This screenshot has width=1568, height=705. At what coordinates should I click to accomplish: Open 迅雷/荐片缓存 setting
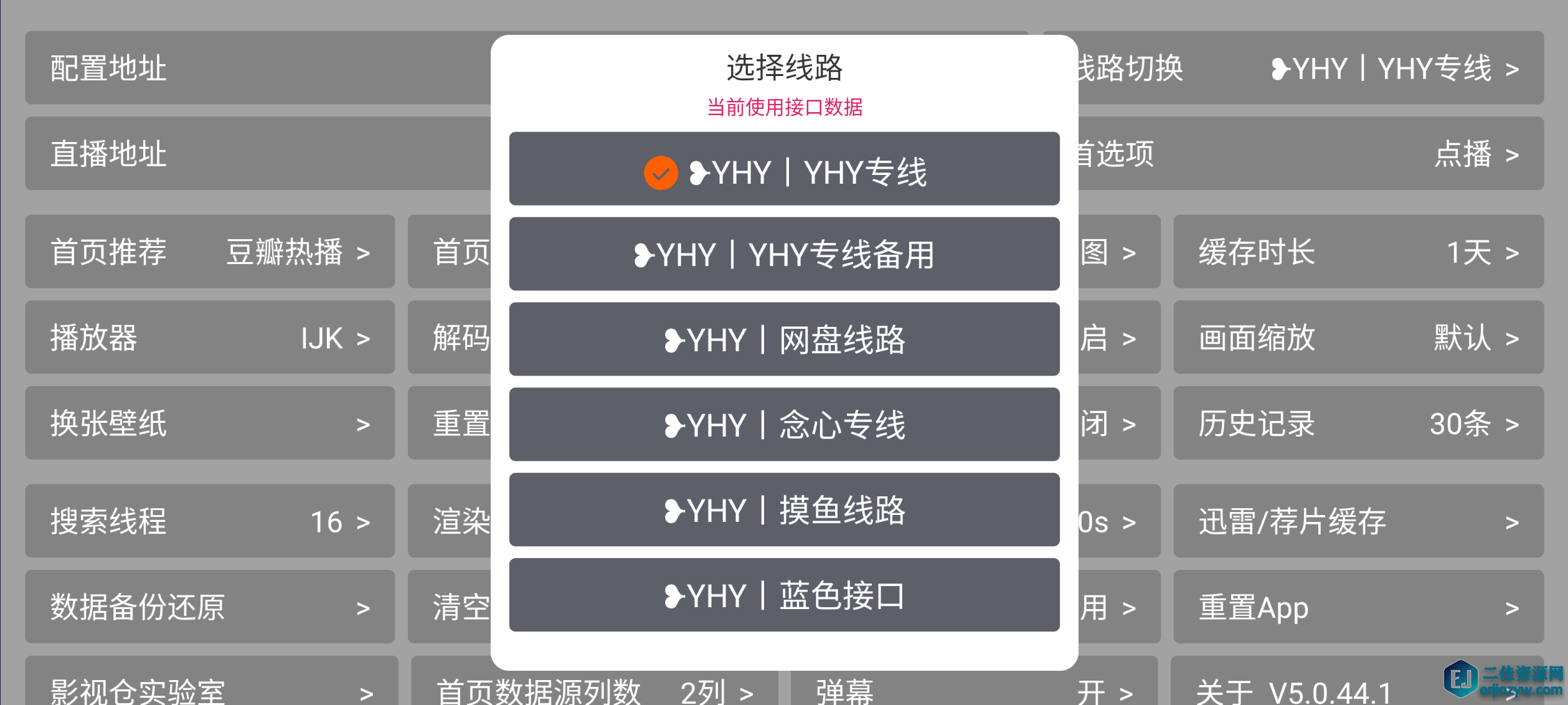click(x=1358, y=521)
